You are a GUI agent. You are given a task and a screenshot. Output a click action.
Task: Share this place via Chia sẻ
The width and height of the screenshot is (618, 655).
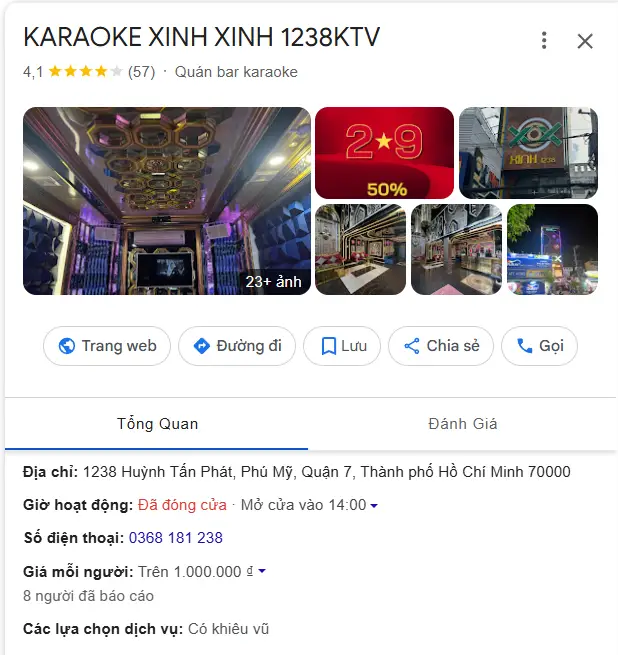pos(440,346)
